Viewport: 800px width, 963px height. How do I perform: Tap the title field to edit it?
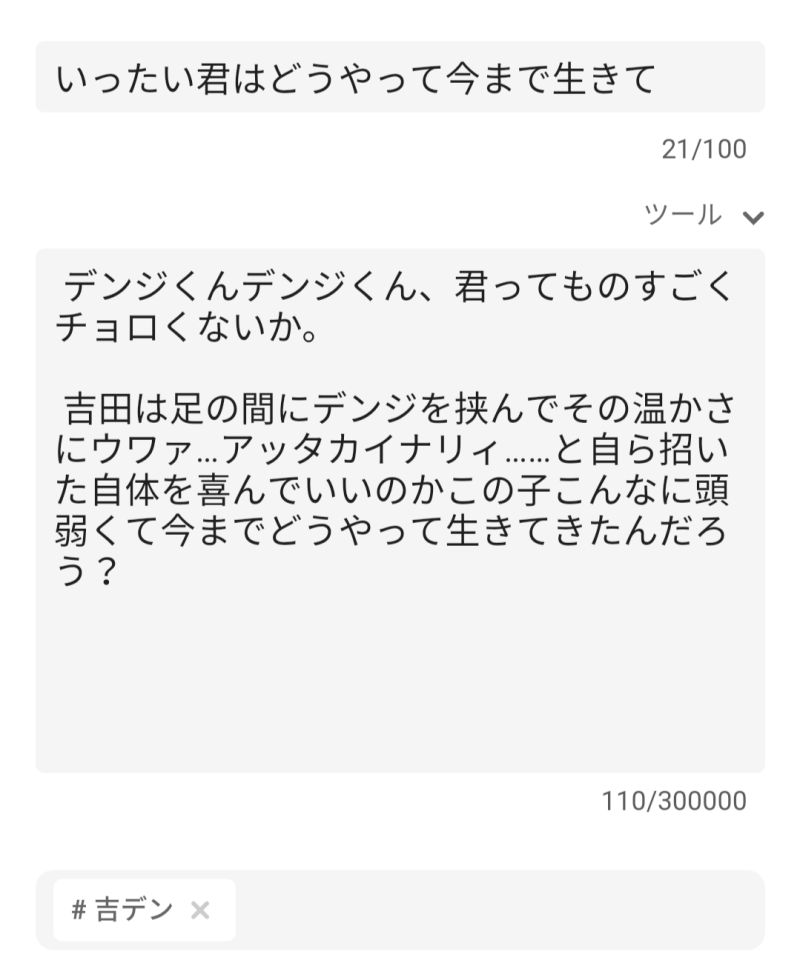coord(400,77)
